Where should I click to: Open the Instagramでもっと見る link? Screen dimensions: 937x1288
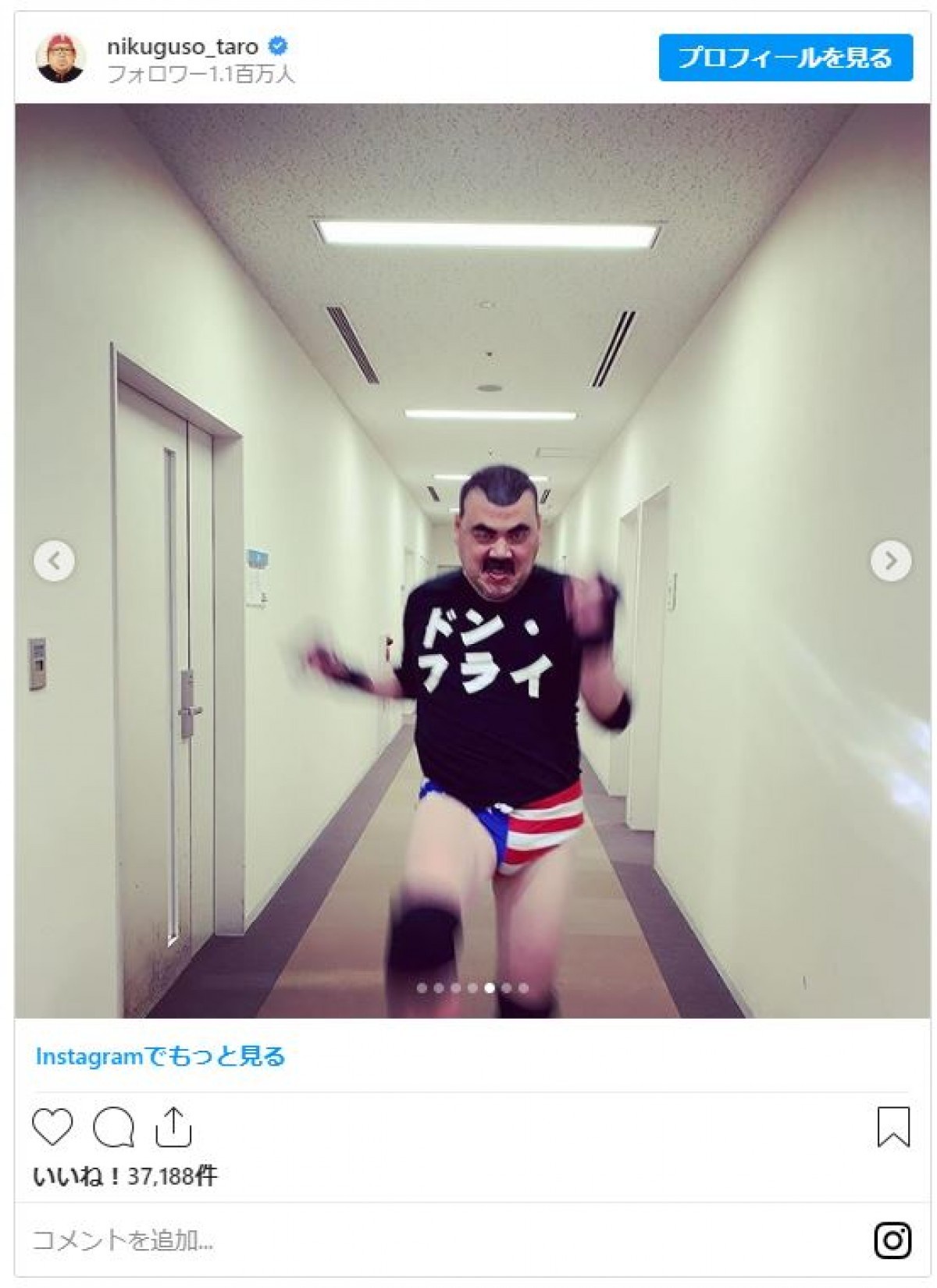(x=160, y=1056)
